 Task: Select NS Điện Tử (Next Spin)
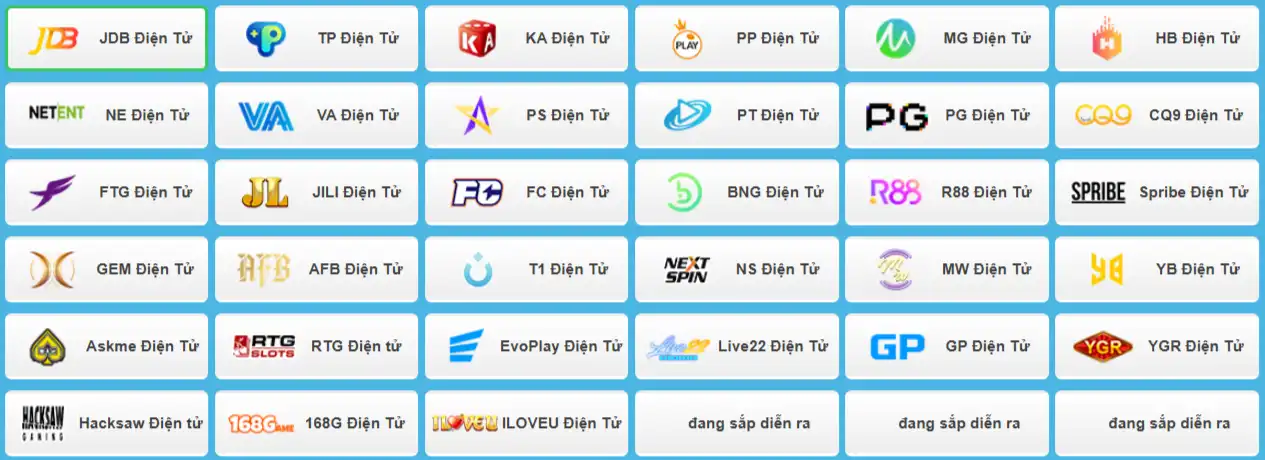tap(737, 269)
